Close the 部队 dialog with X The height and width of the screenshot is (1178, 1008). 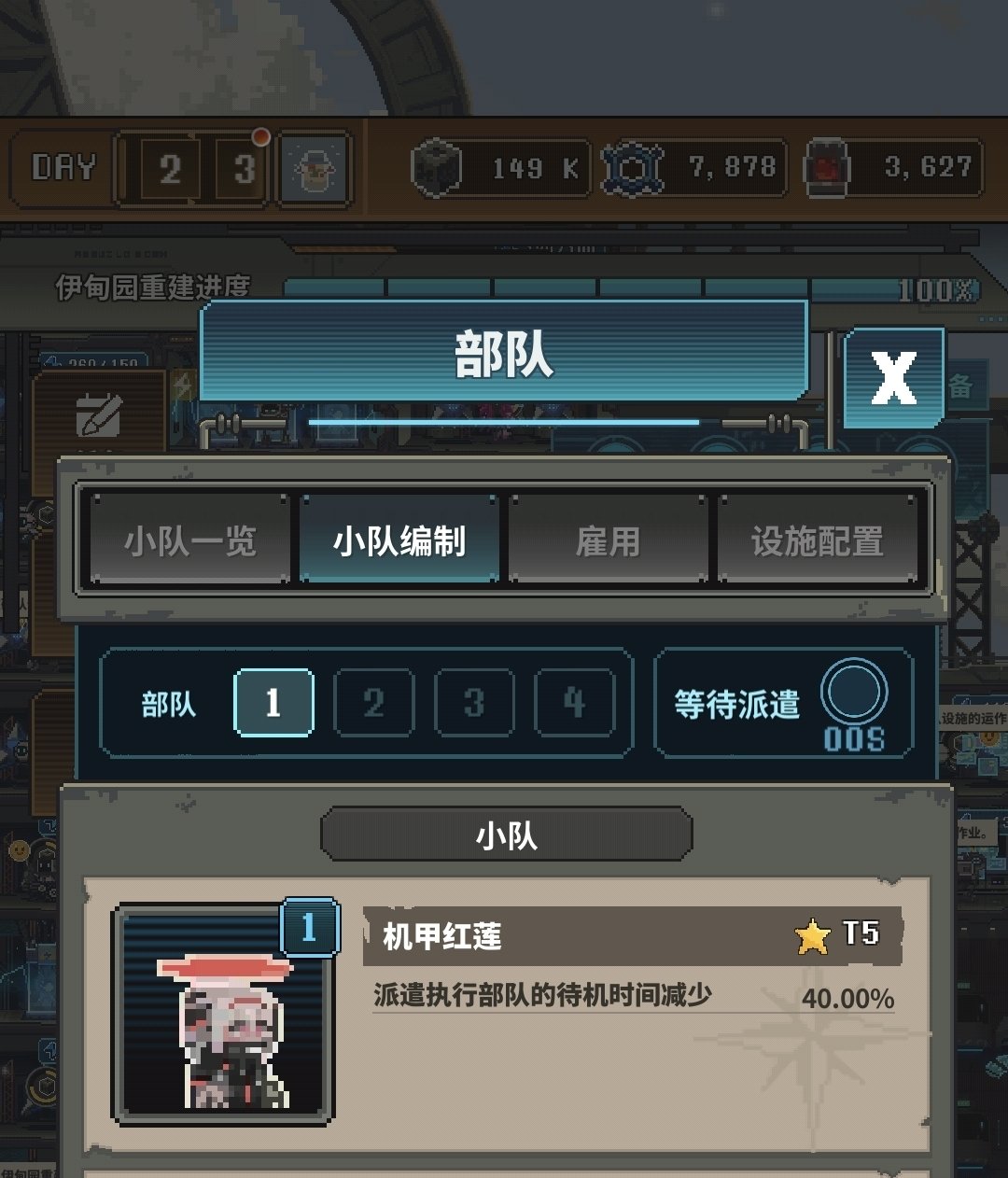click(x=893, y=378)
